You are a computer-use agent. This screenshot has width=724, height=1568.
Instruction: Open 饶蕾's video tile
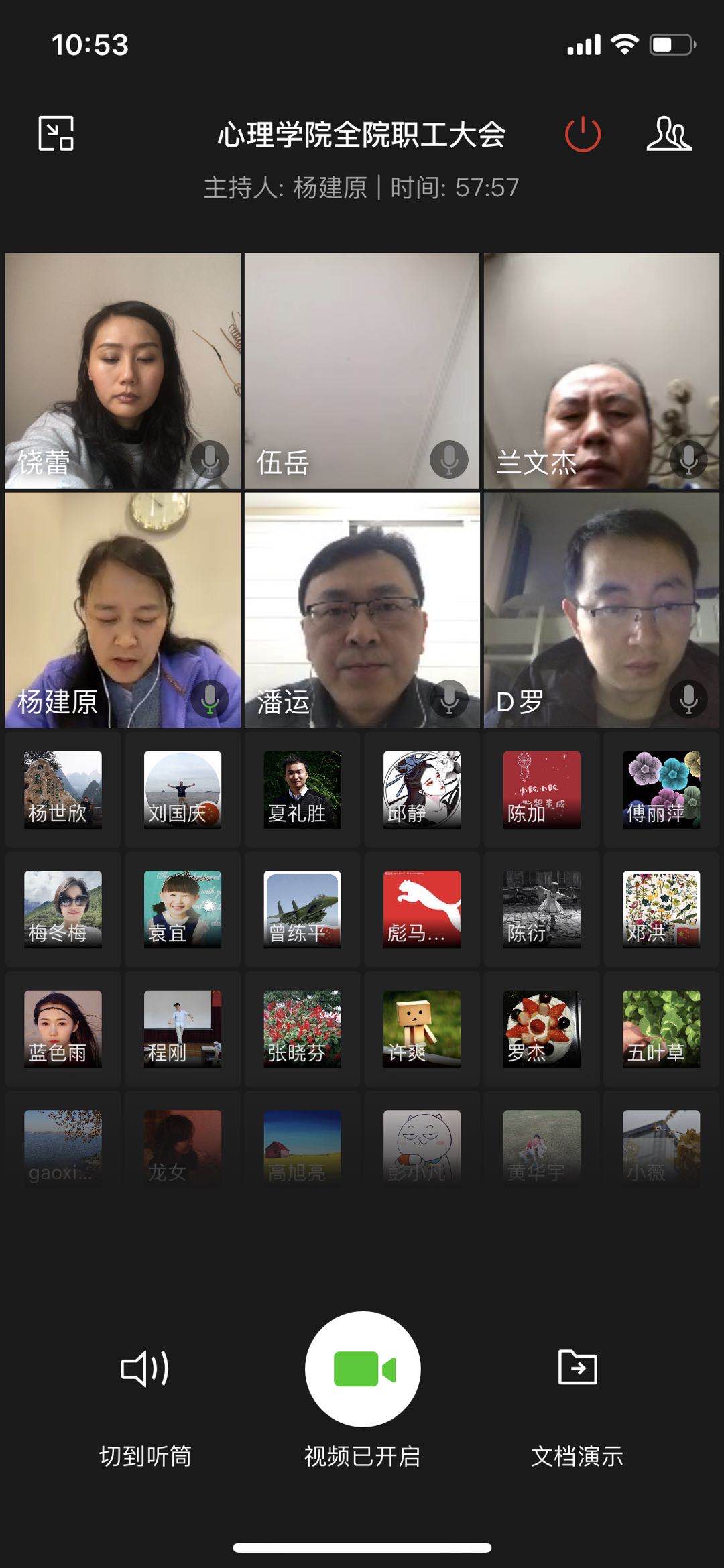[123, 370]
